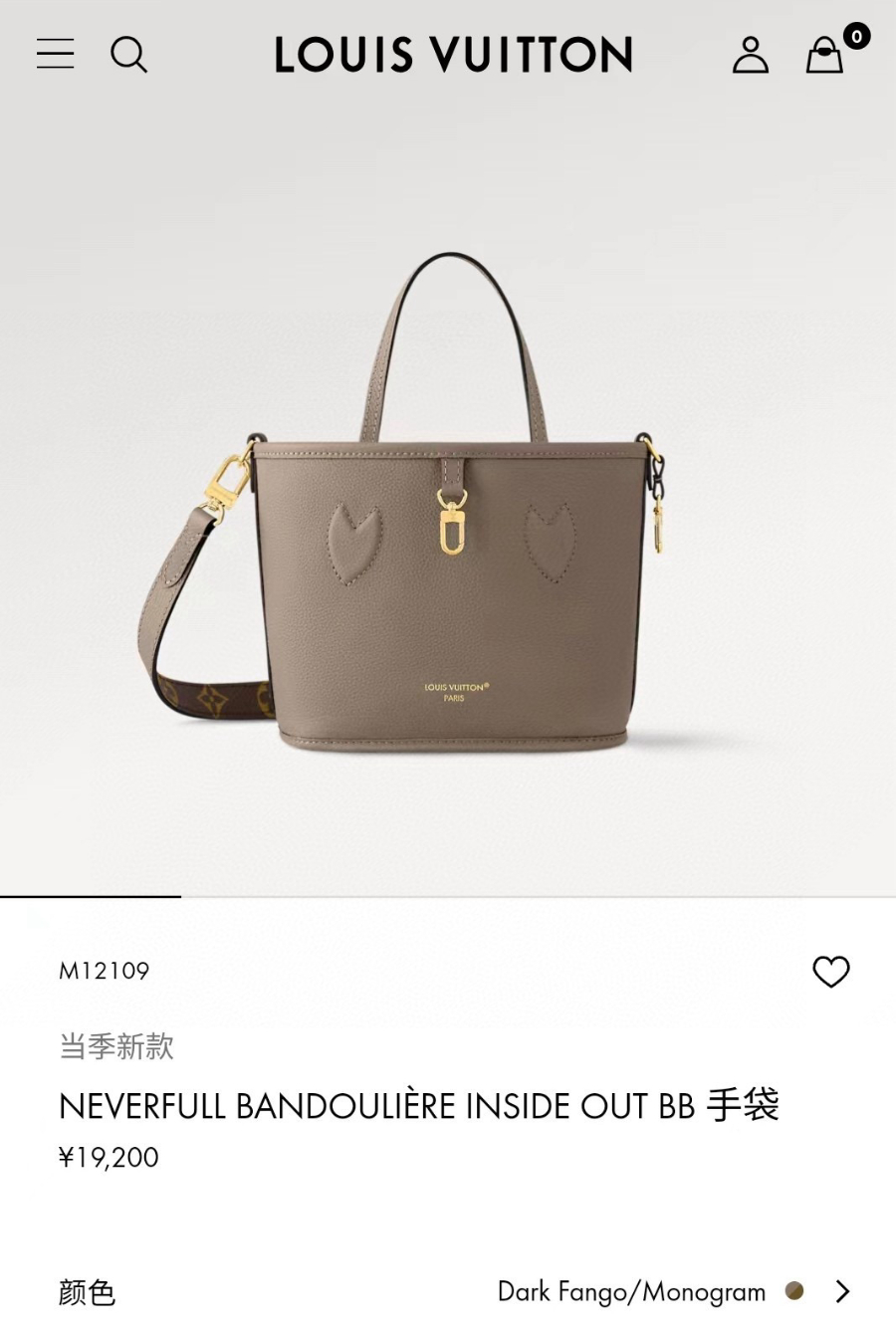This screenshot has width=896, height=1341.
Task: Open the Neverfull bag product image
Action: tap(448, 518)
